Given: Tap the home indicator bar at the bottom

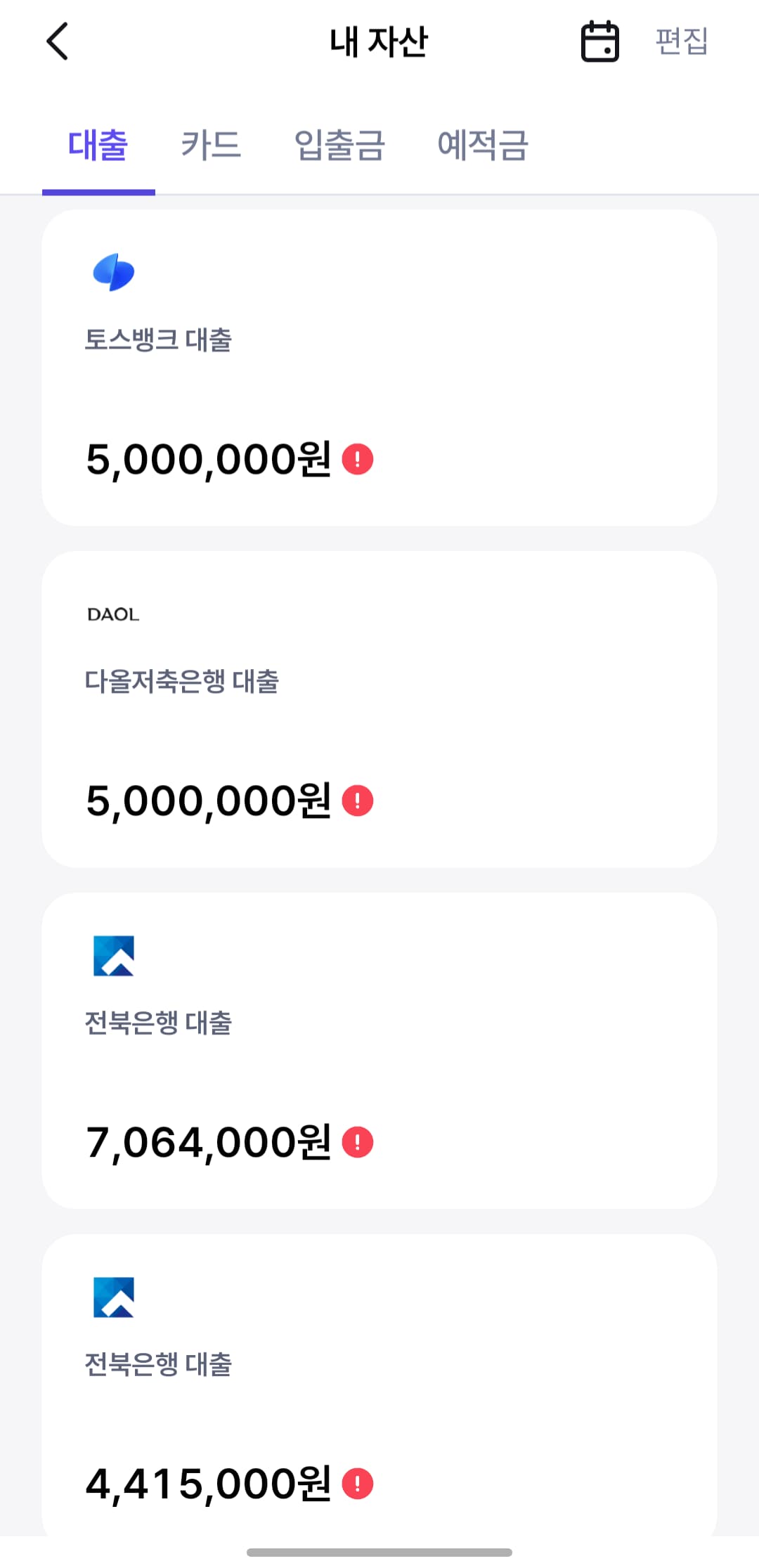Looking at the screenshot, I should 379,1552.
